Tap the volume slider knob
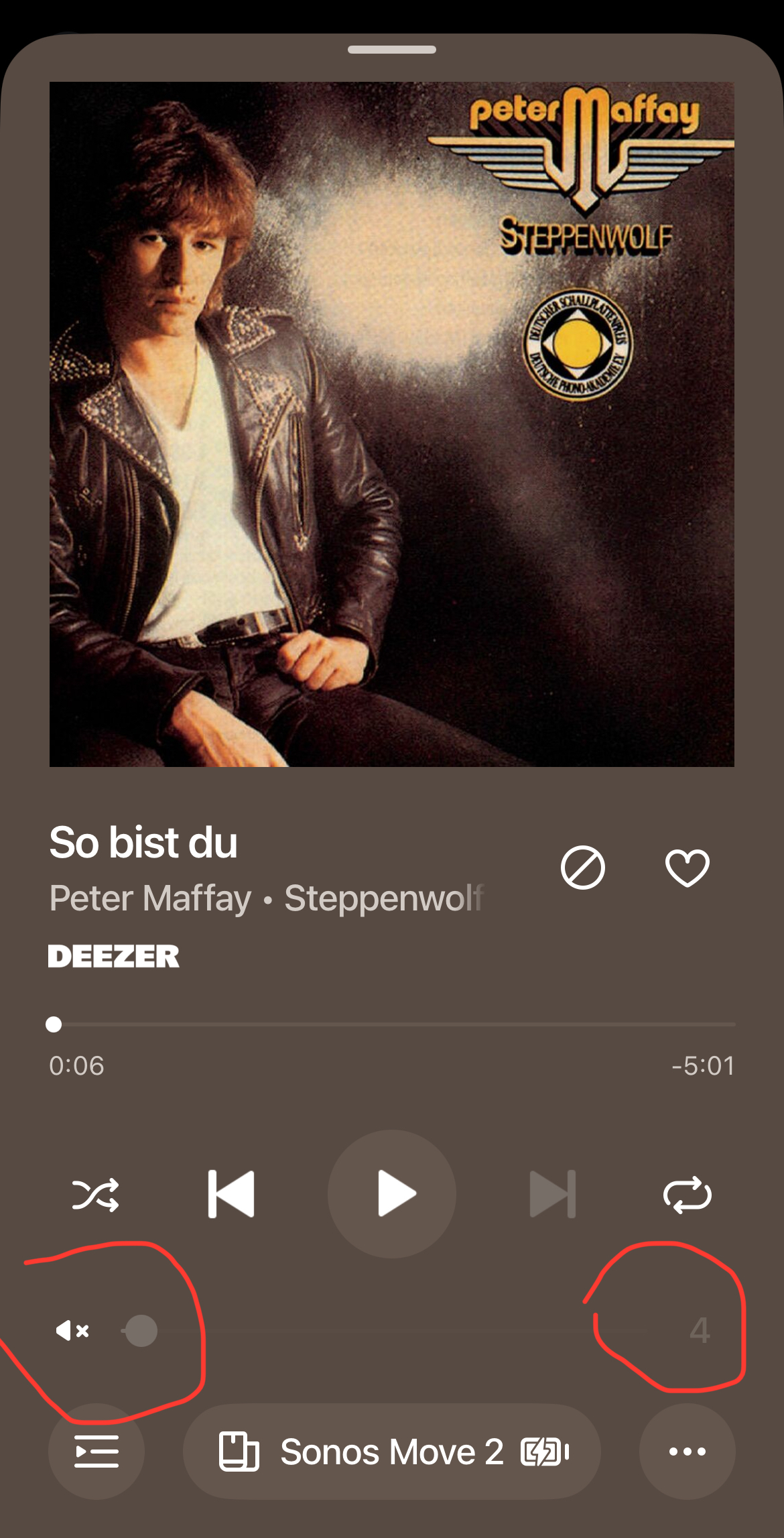Screen dimensions: 784x1538 point(141,1331)
